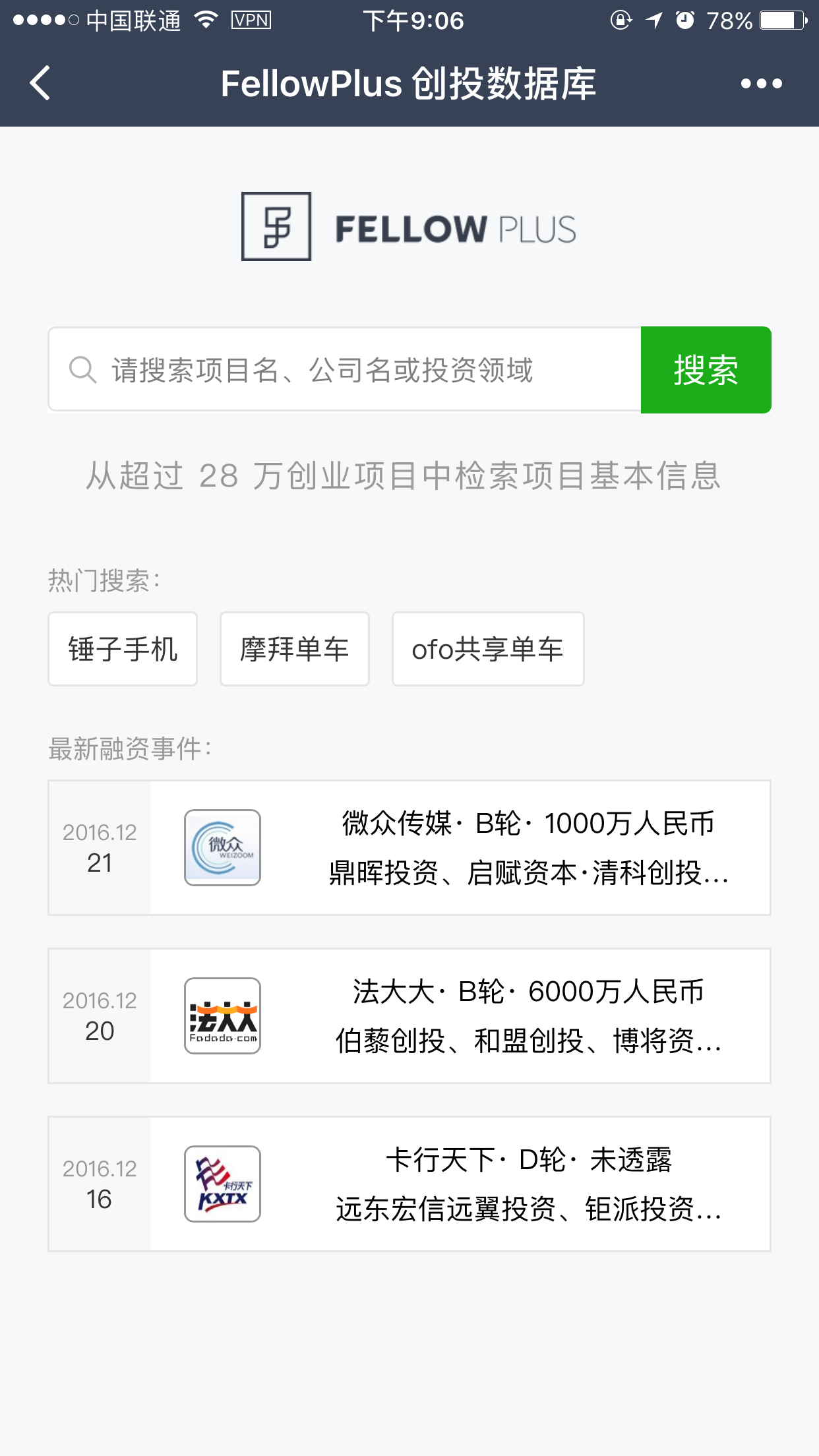Image resolution: width=819 pixels, height=1456 pixels.
Task: Tap the green 搜索 button
Action: 706,370
